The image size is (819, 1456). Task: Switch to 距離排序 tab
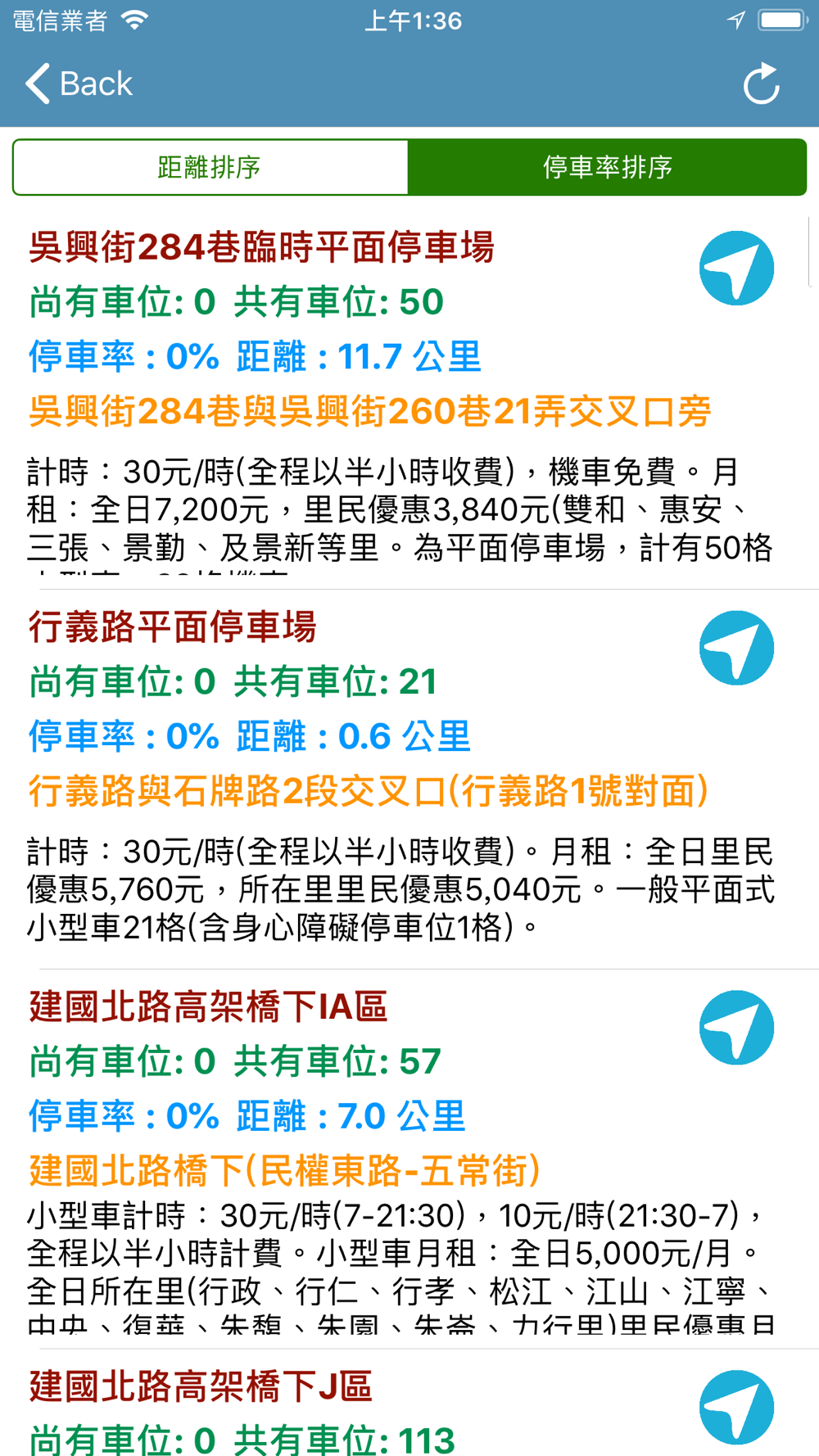[210, 167]
